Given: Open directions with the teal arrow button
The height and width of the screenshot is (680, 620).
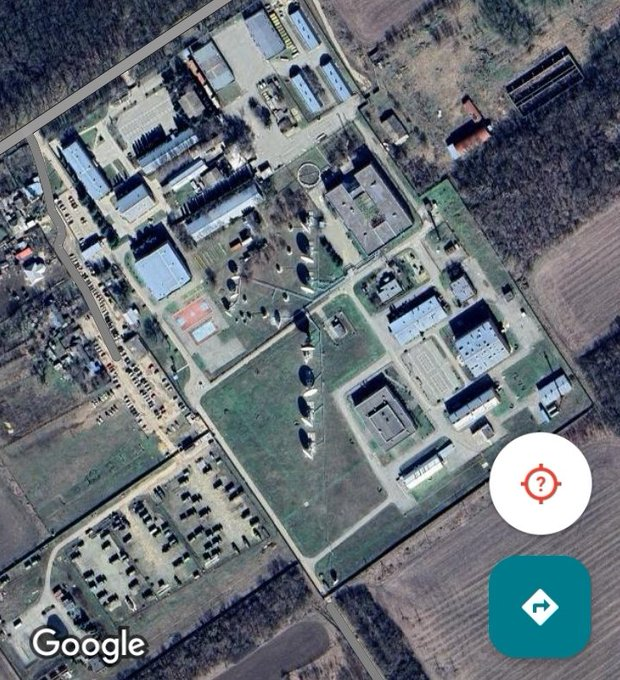Looking at the screenshot, I should click(x=540, y=606).
